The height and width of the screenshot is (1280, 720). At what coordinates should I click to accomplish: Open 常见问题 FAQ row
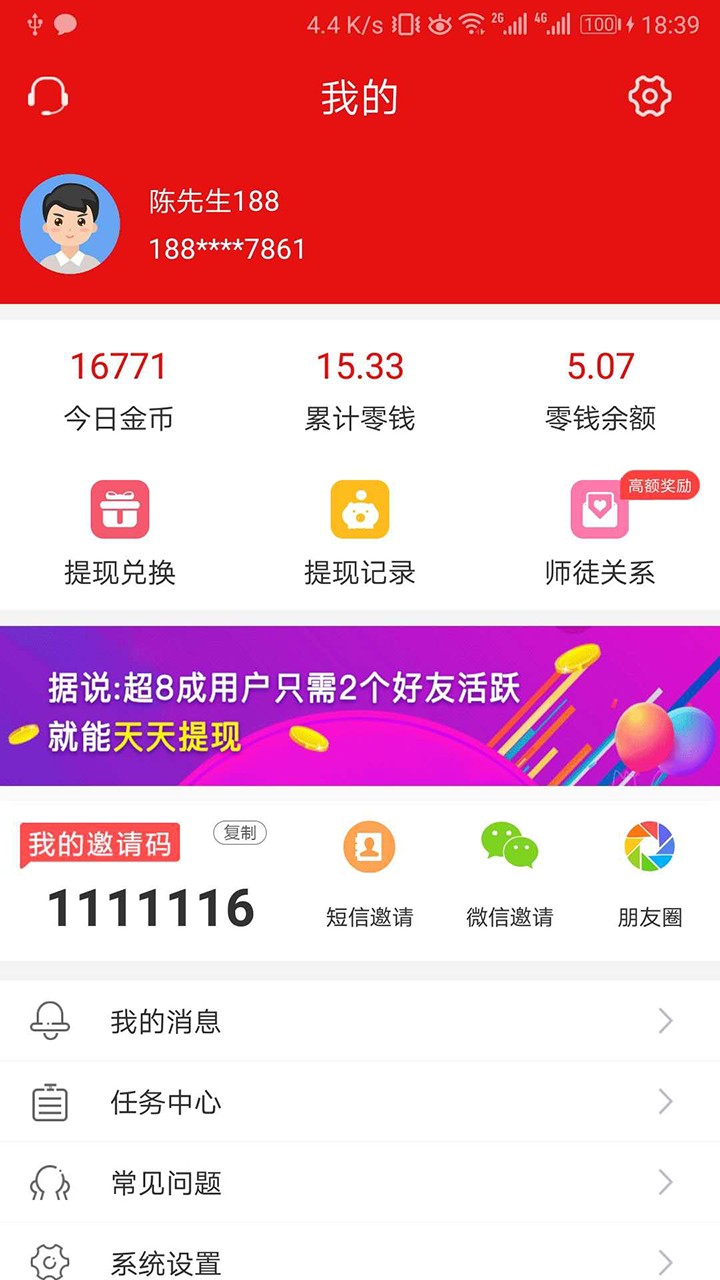[360, 1183]
